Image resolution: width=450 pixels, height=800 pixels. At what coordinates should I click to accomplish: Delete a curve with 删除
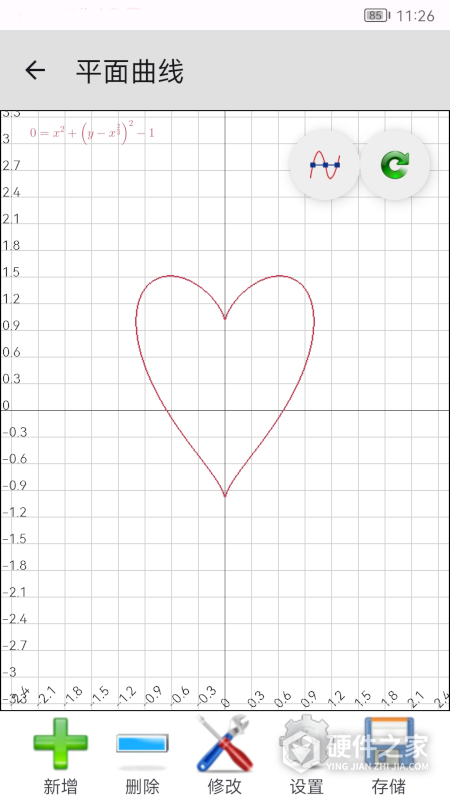(x=142, y=755)
